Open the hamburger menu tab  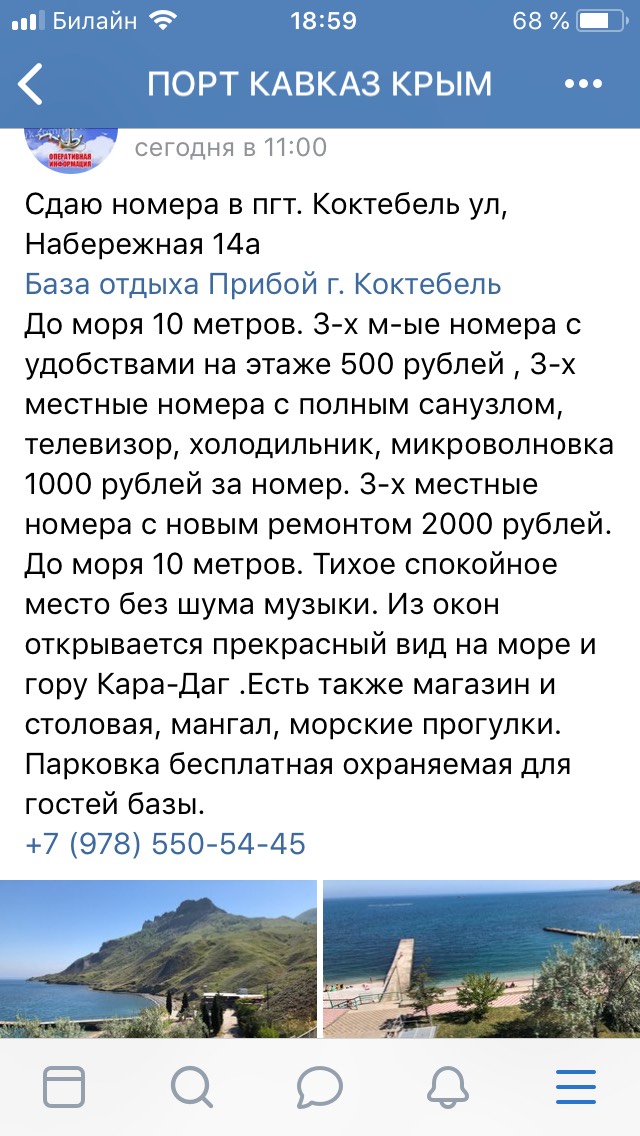point(576,1087)
